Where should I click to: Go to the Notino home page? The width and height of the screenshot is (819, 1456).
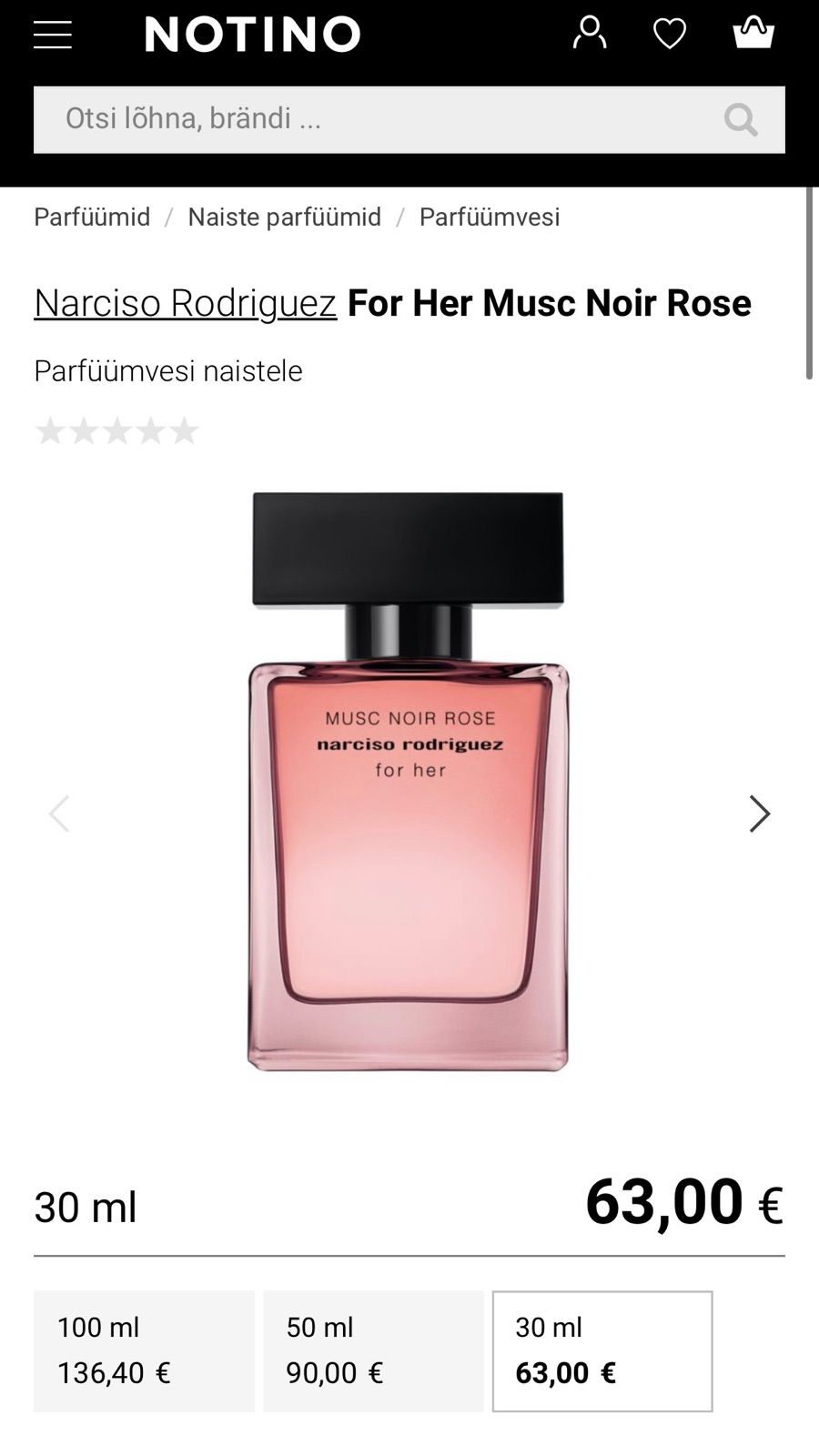click(x=252, y=35)
